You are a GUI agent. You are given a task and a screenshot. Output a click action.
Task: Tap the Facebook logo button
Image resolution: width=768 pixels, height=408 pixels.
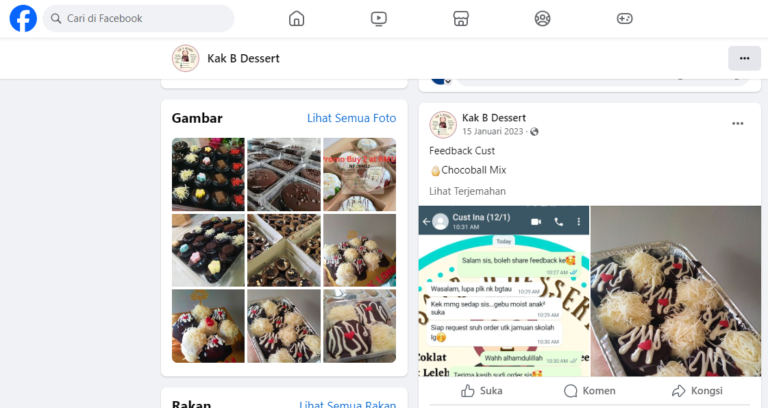pos(23,18)
